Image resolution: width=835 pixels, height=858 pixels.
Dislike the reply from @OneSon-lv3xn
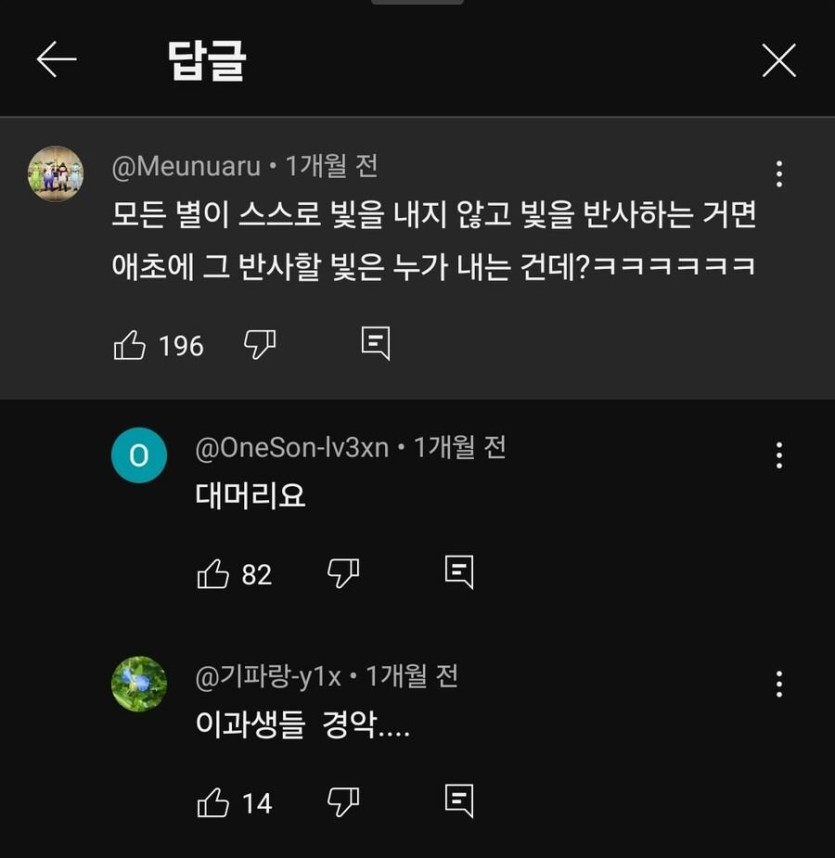pyautogui.click(x=343, y=573)
